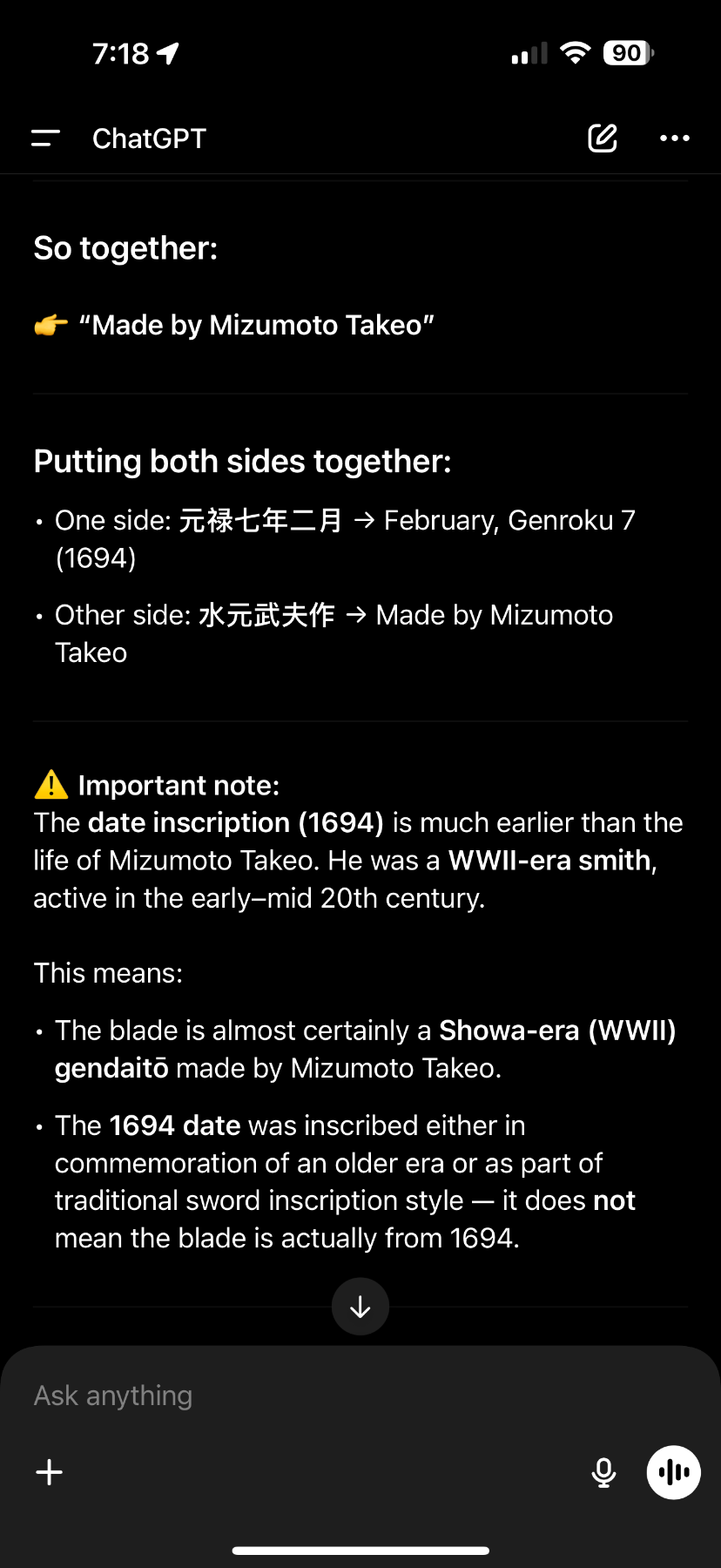Screen dimensions: 721x1568
Task: Open the three-dot overflow menu
Action: pos(674,139)
